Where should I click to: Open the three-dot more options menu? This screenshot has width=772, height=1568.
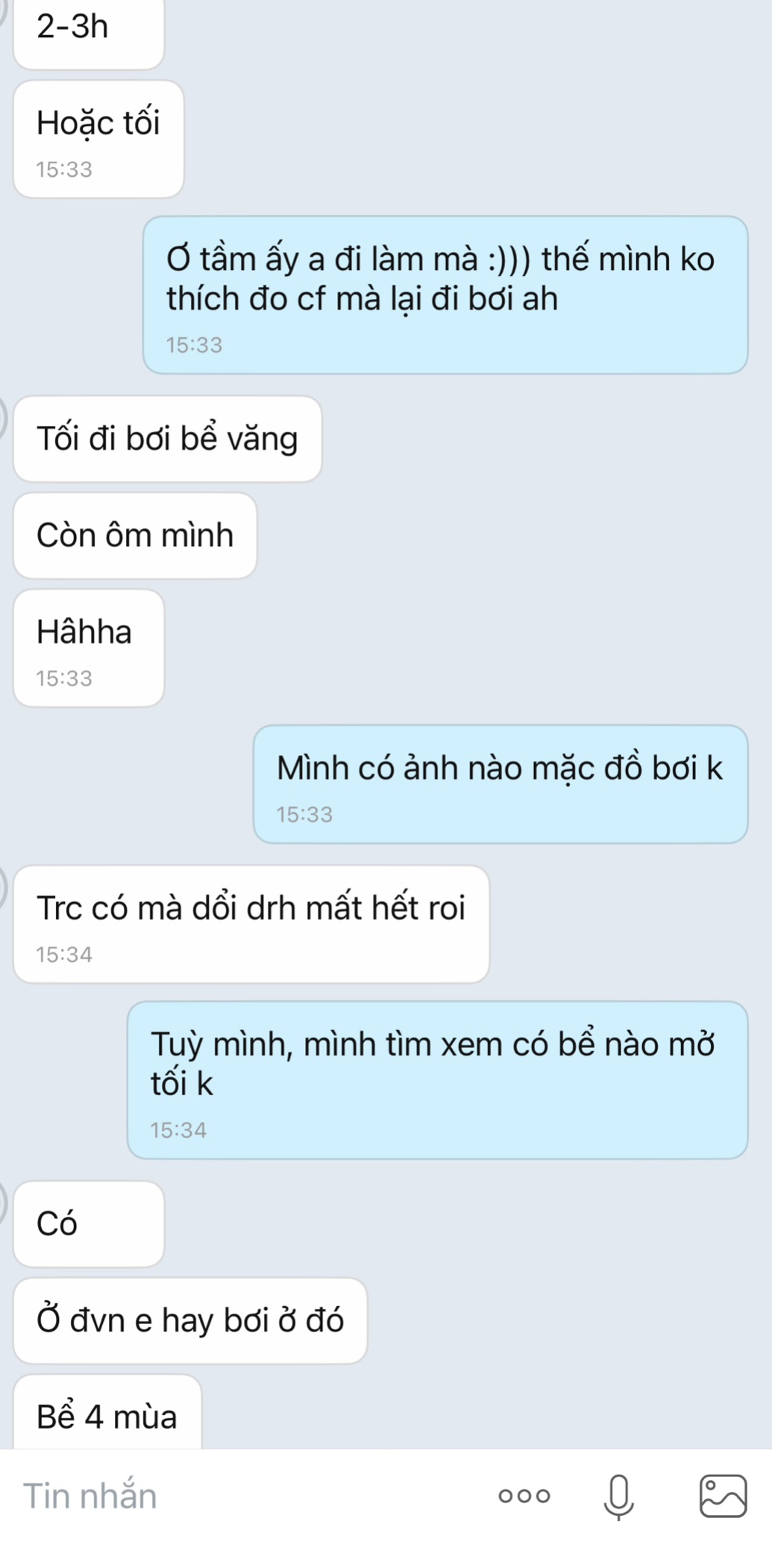pyautogui.click(x=524, y=1496)
